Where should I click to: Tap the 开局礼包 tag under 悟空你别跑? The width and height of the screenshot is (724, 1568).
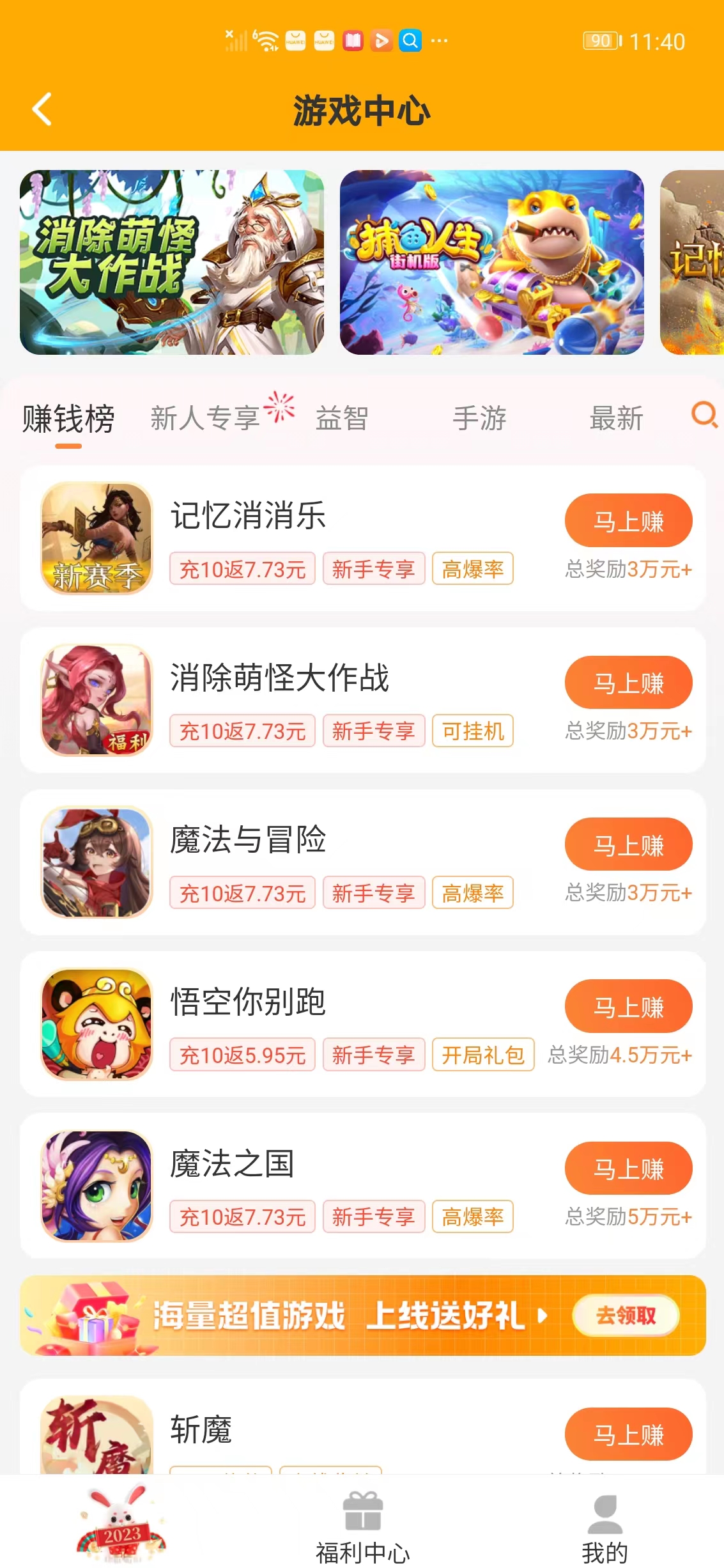tap(484, 1055)
